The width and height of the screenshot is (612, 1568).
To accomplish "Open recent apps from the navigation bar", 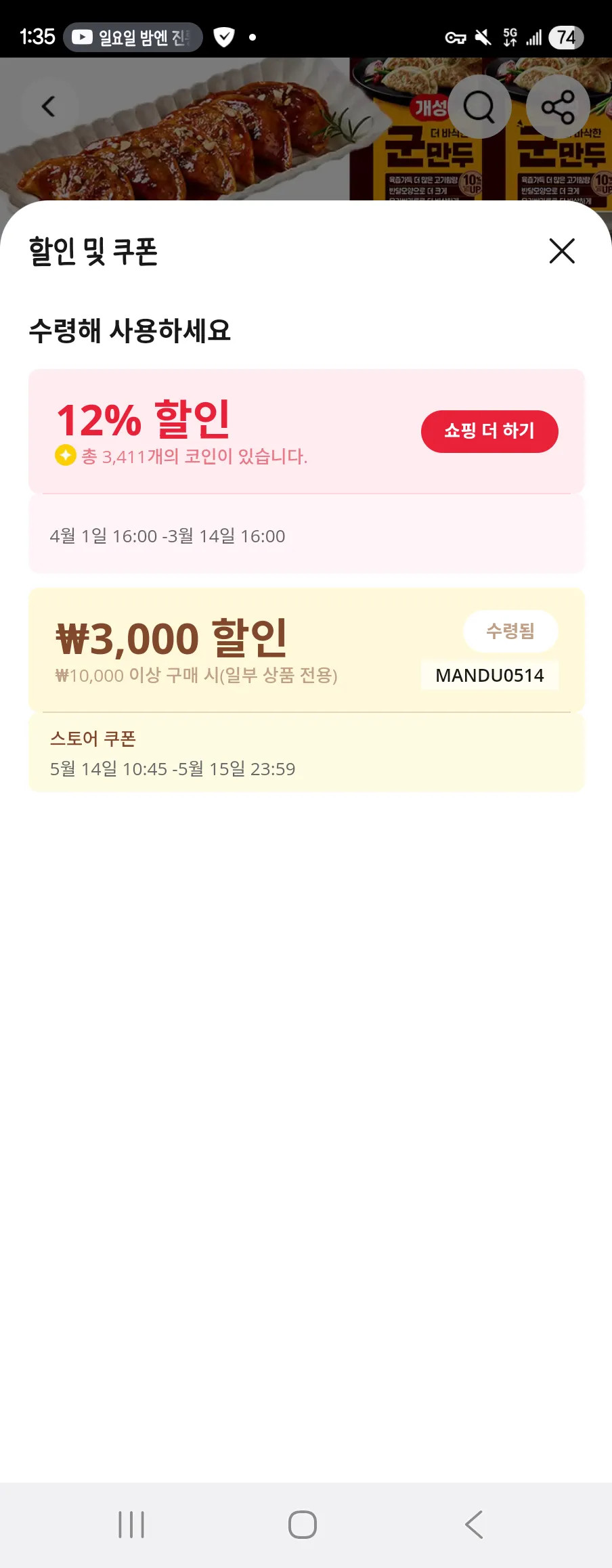I will tap(131, 1525).
